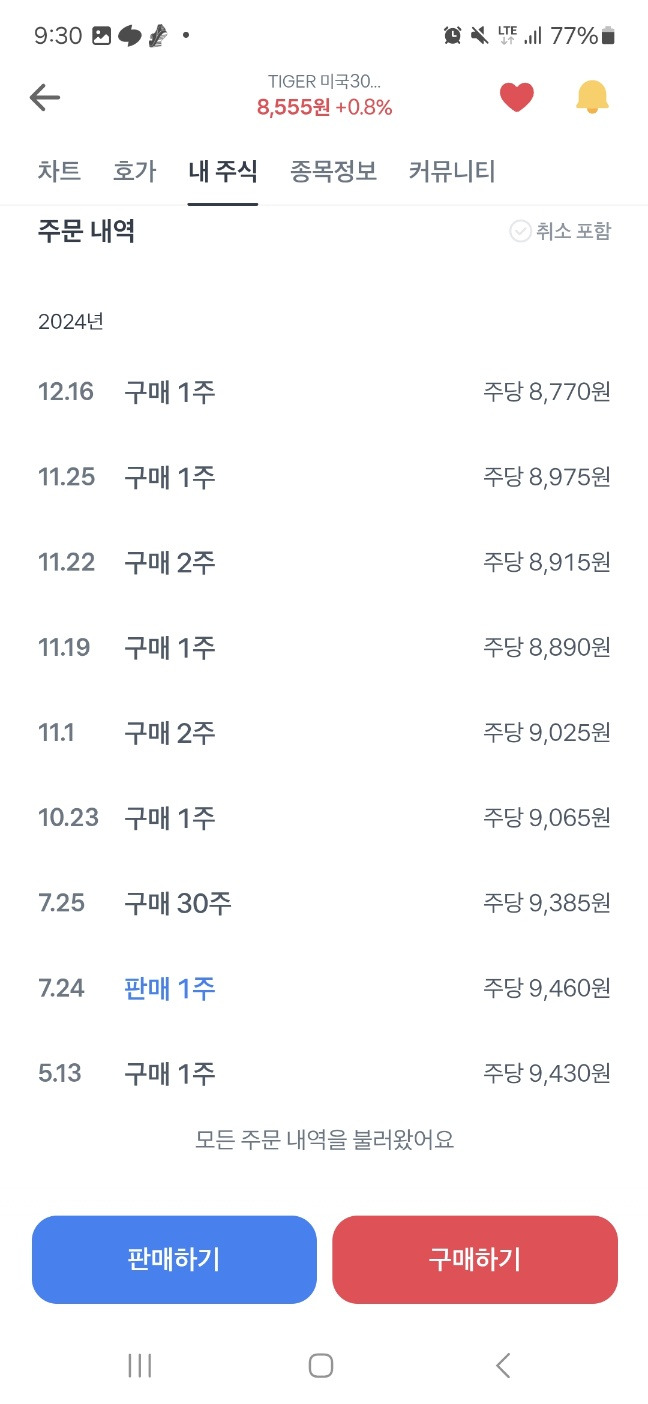Open the 종목정보 tab

(x=333, y=171)
